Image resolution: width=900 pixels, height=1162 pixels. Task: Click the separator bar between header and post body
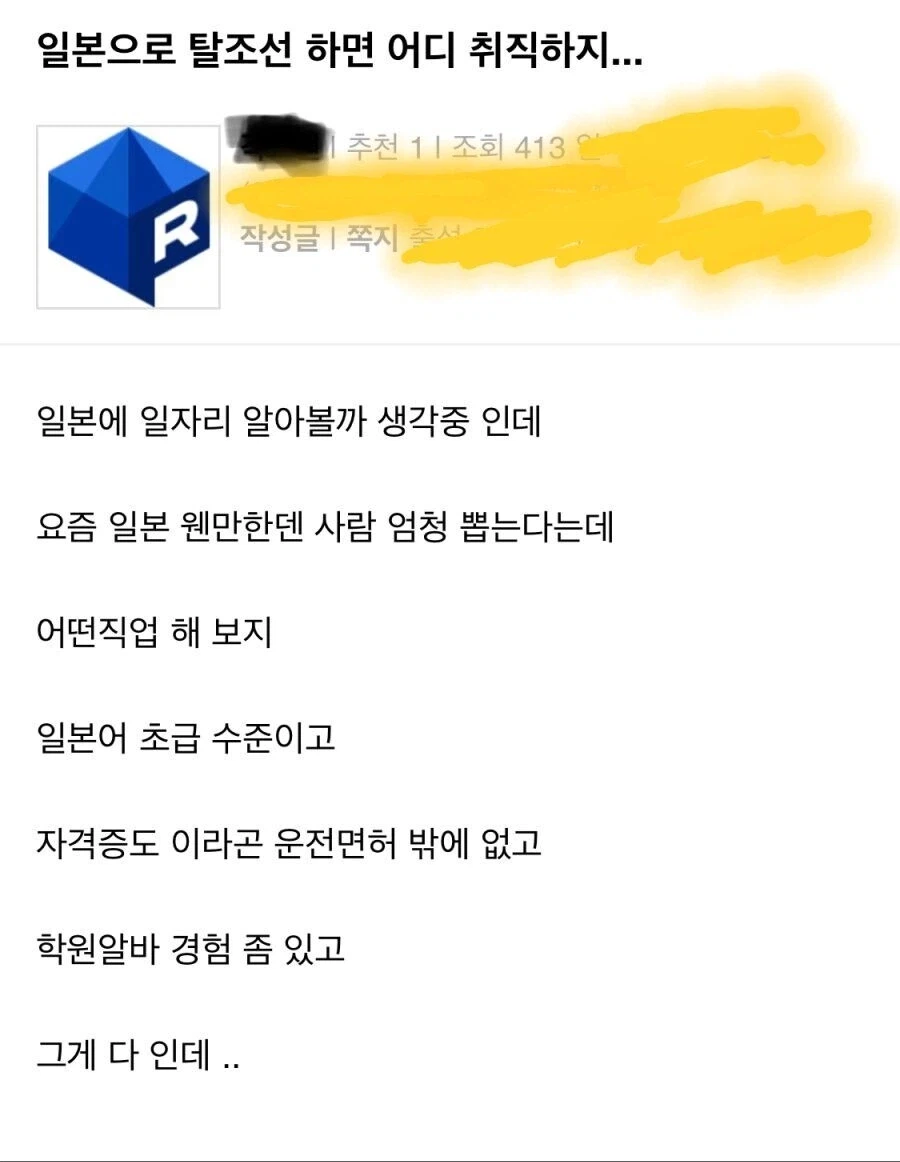tap(450, 344)
